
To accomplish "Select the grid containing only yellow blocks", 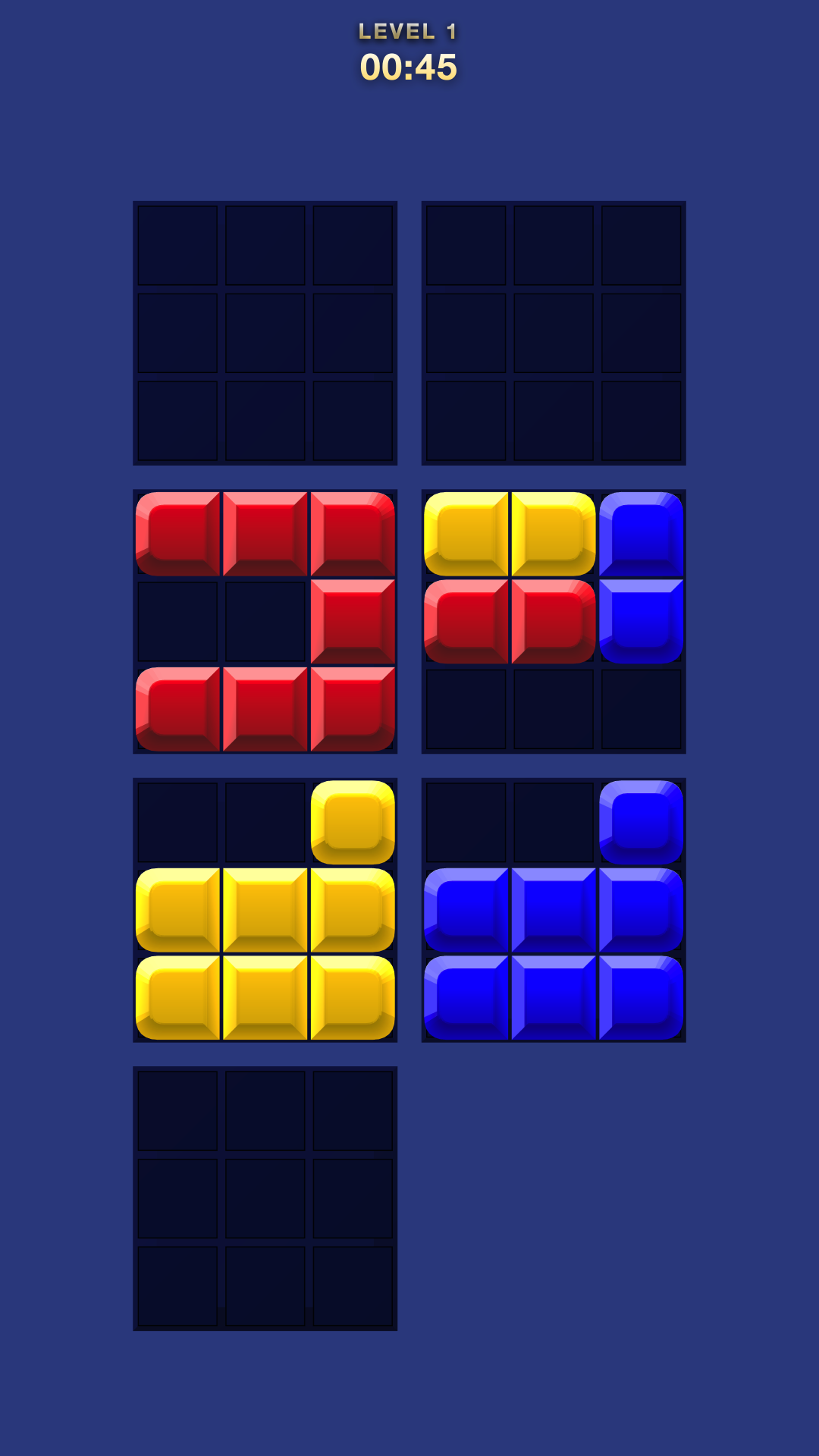I will point(265,910).
